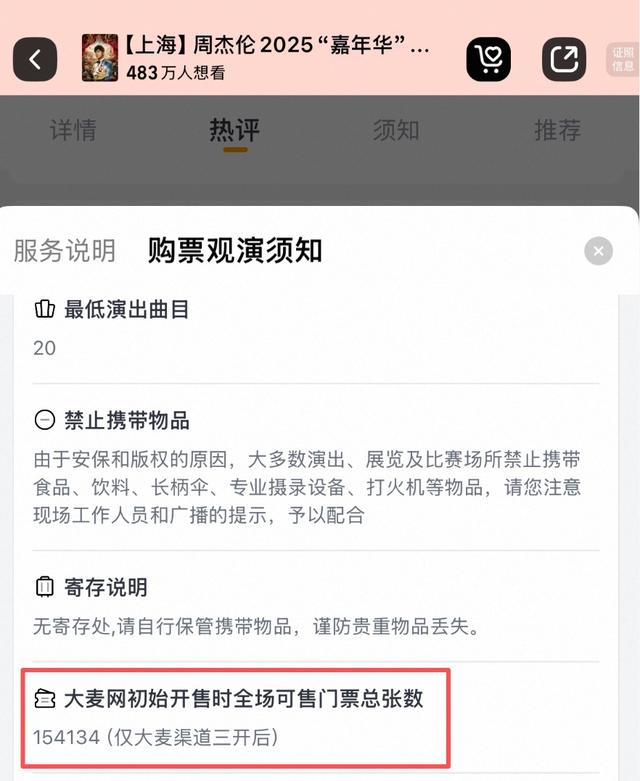Select the 服务说明 tab in the sheet
640x781 pixels.
coord(65,251)
